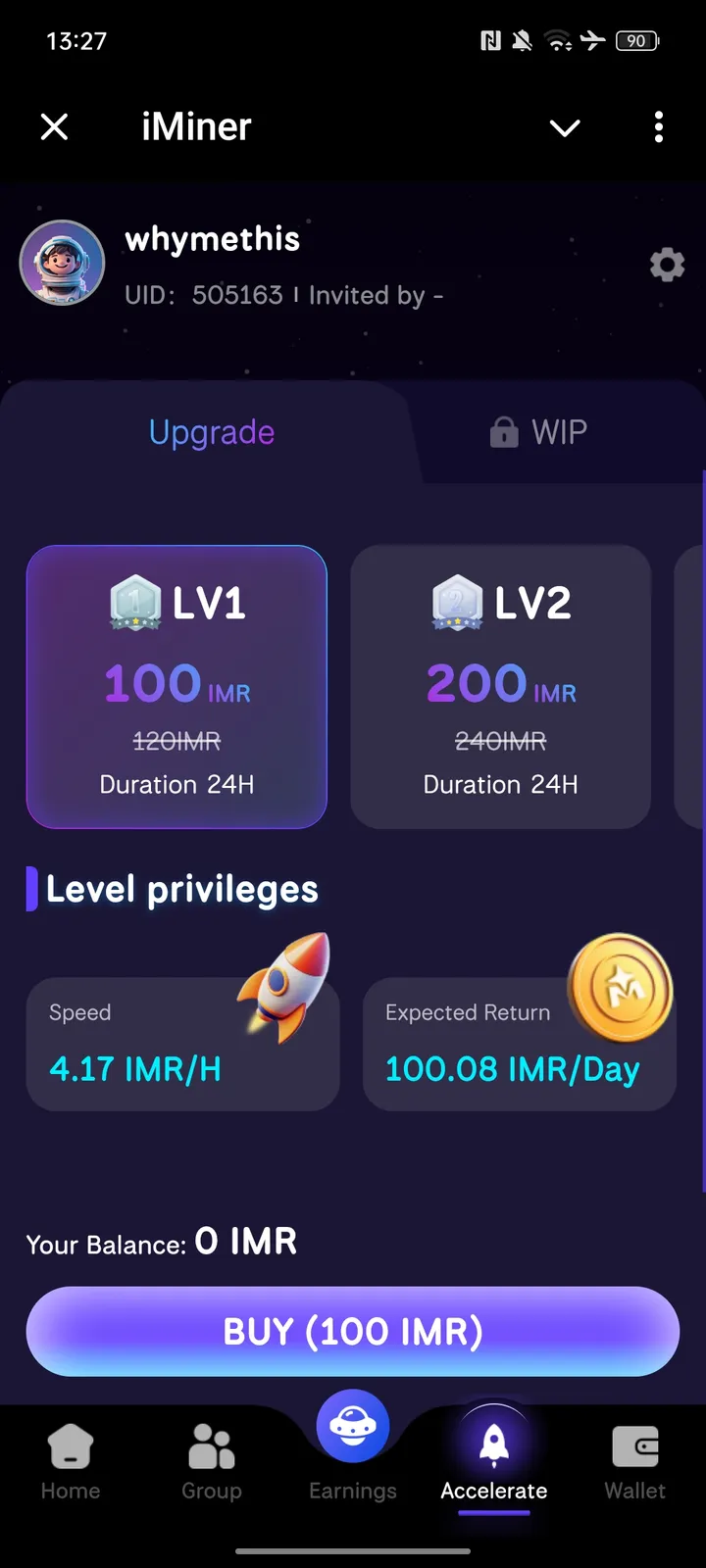Tap the Accelerate tab

point(494,1462)
